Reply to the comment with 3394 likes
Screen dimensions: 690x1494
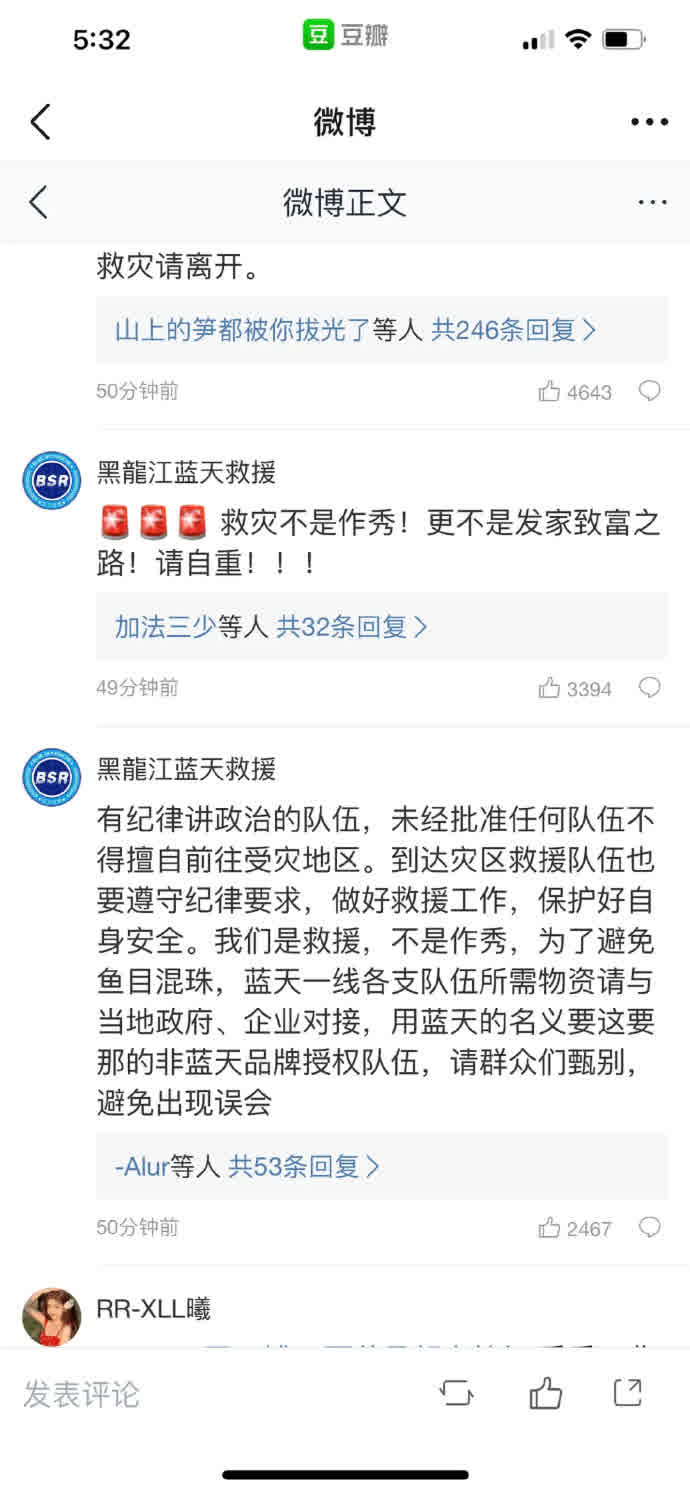tap(650, 688)
